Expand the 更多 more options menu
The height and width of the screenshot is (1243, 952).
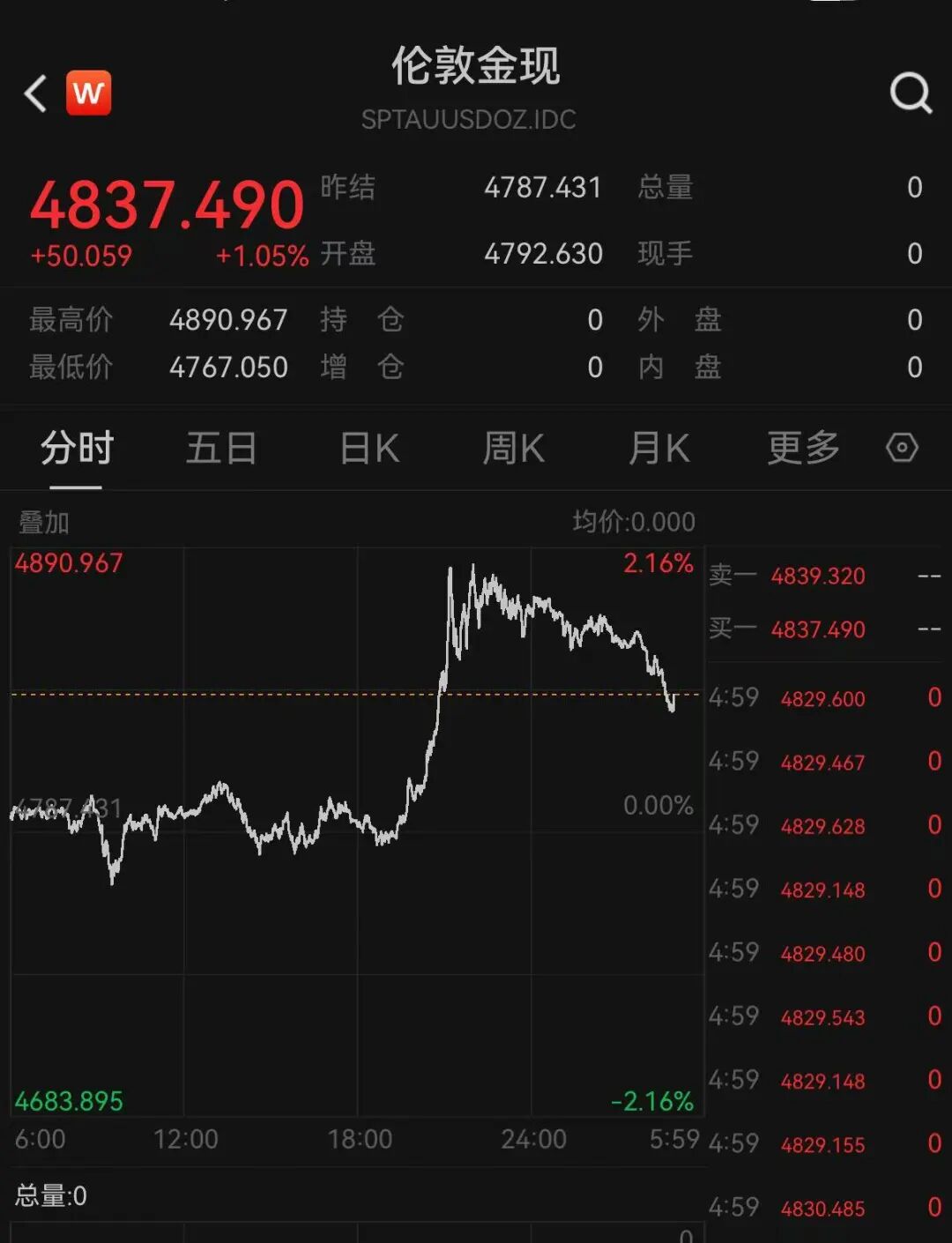(801, 449)
